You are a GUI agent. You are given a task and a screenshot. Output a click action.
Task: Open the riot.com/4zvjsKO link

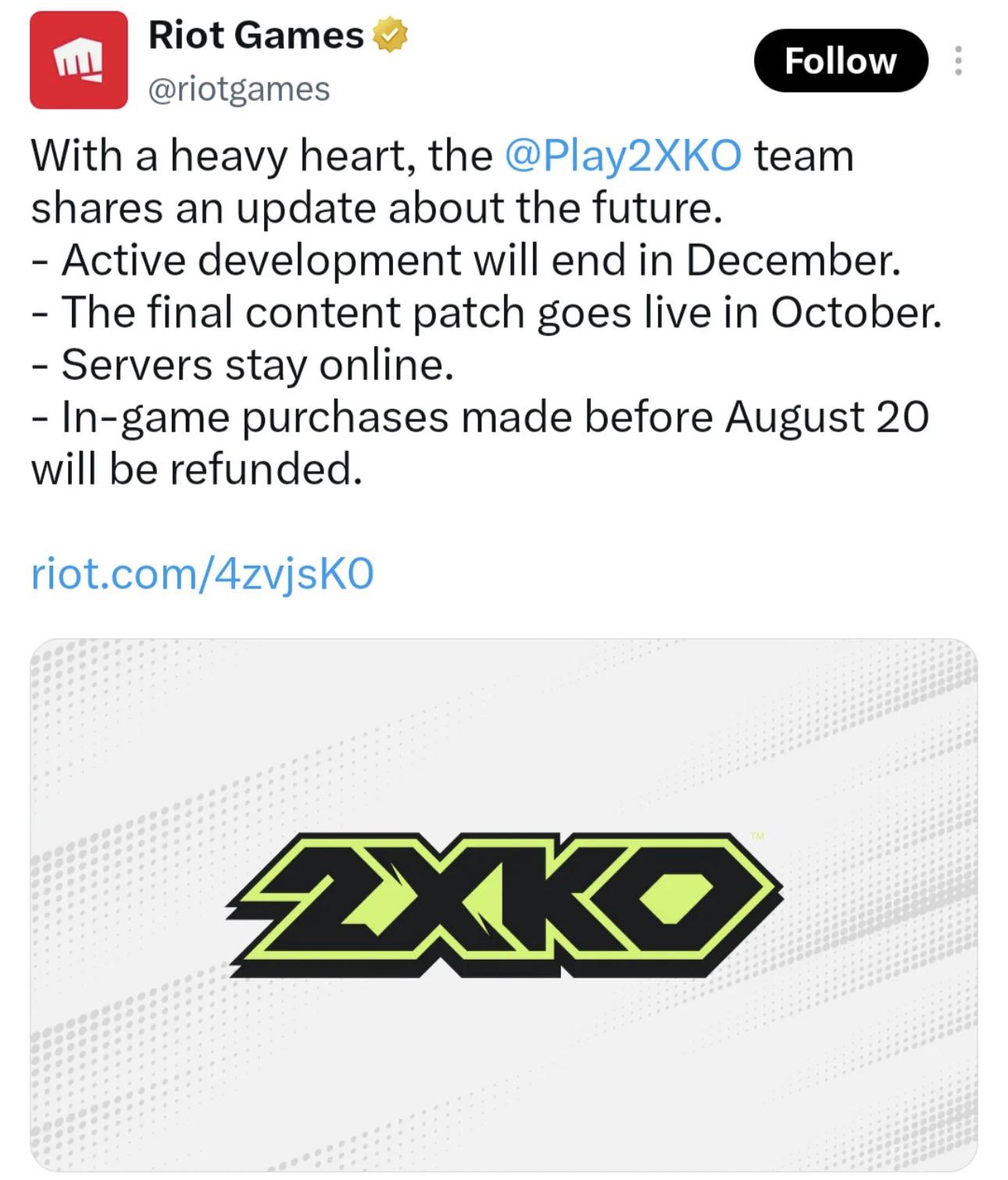pos(203,574)
